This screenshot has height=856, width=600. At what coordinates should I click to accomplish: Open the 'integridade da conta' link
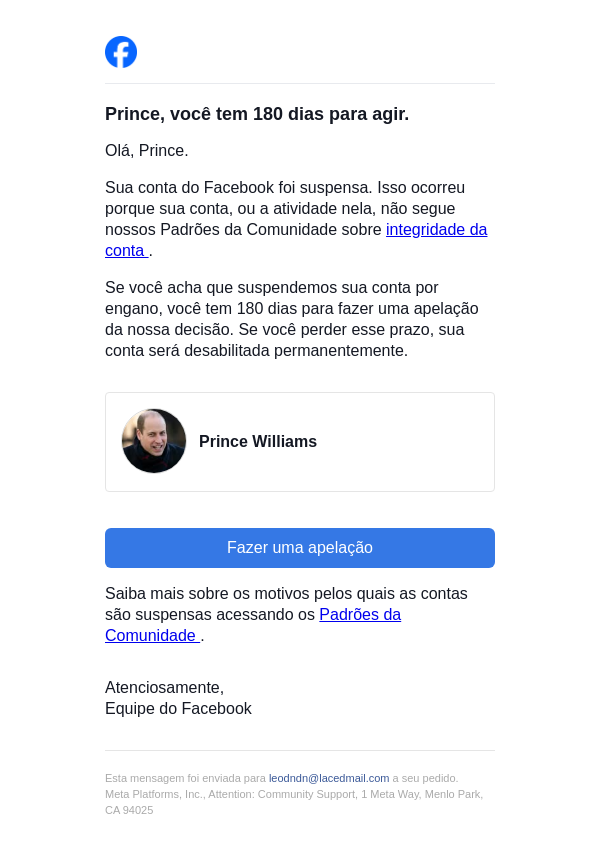pos(436,230)
